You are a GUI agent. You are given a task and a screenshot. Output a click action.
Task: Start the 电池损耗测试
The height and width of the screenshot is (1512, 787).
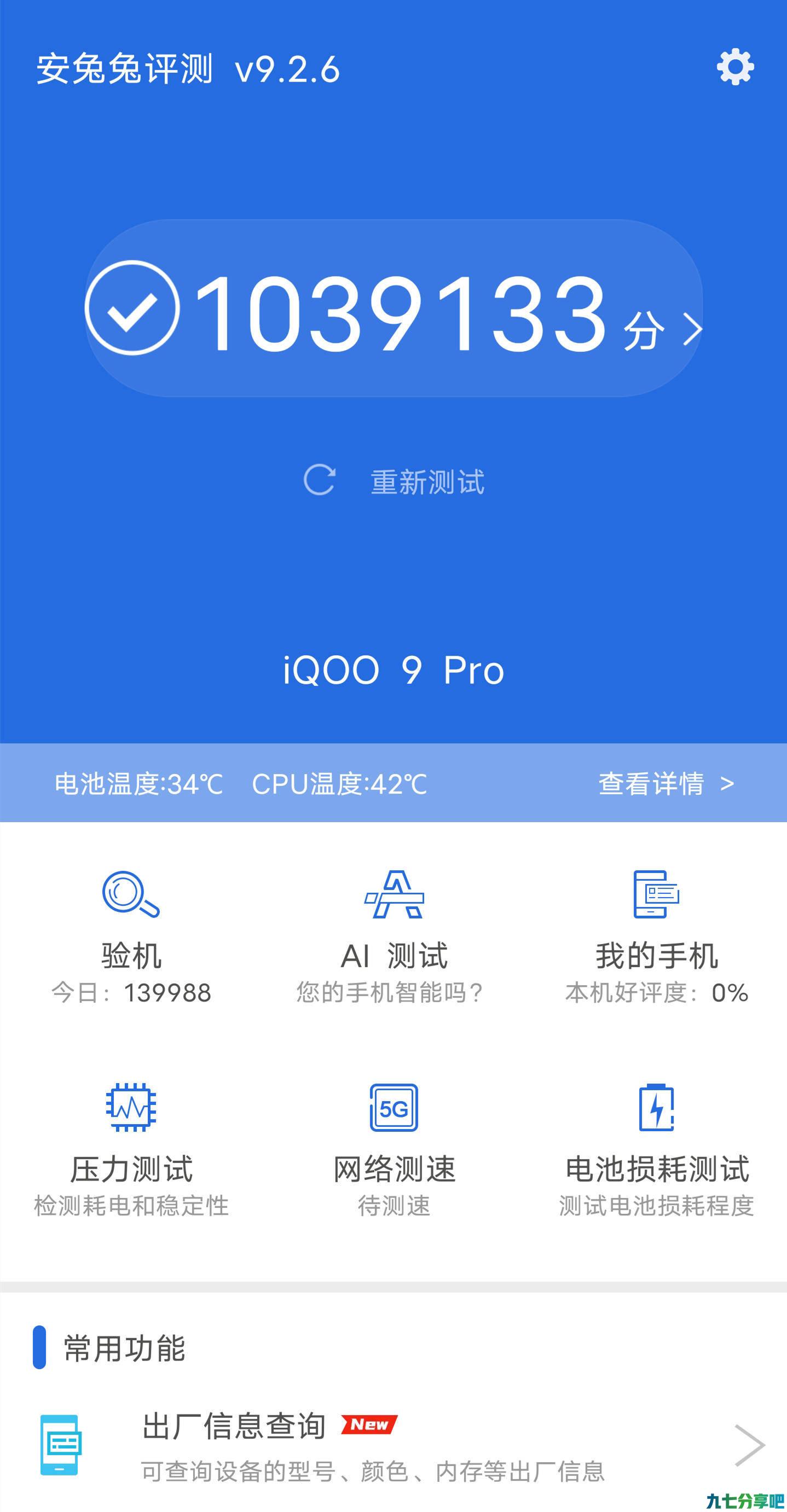click(x=656, y=1150)
